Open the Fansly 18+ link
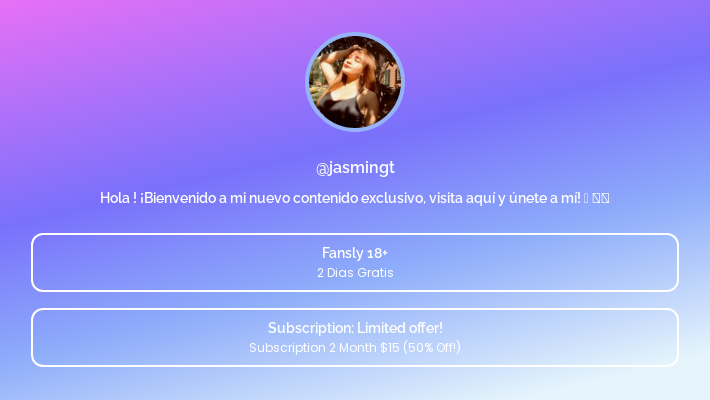Screen dimensions: 710x400 [x=355, y=262]
